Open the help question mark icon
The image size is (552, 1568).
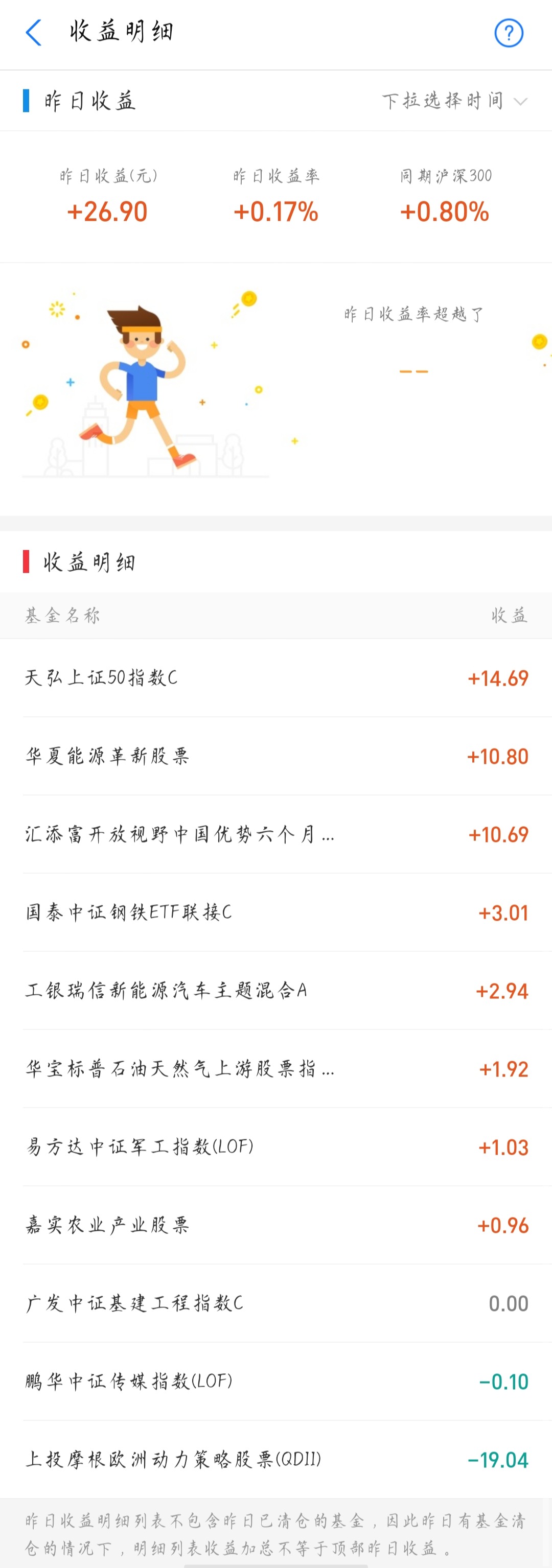(510, 34)
